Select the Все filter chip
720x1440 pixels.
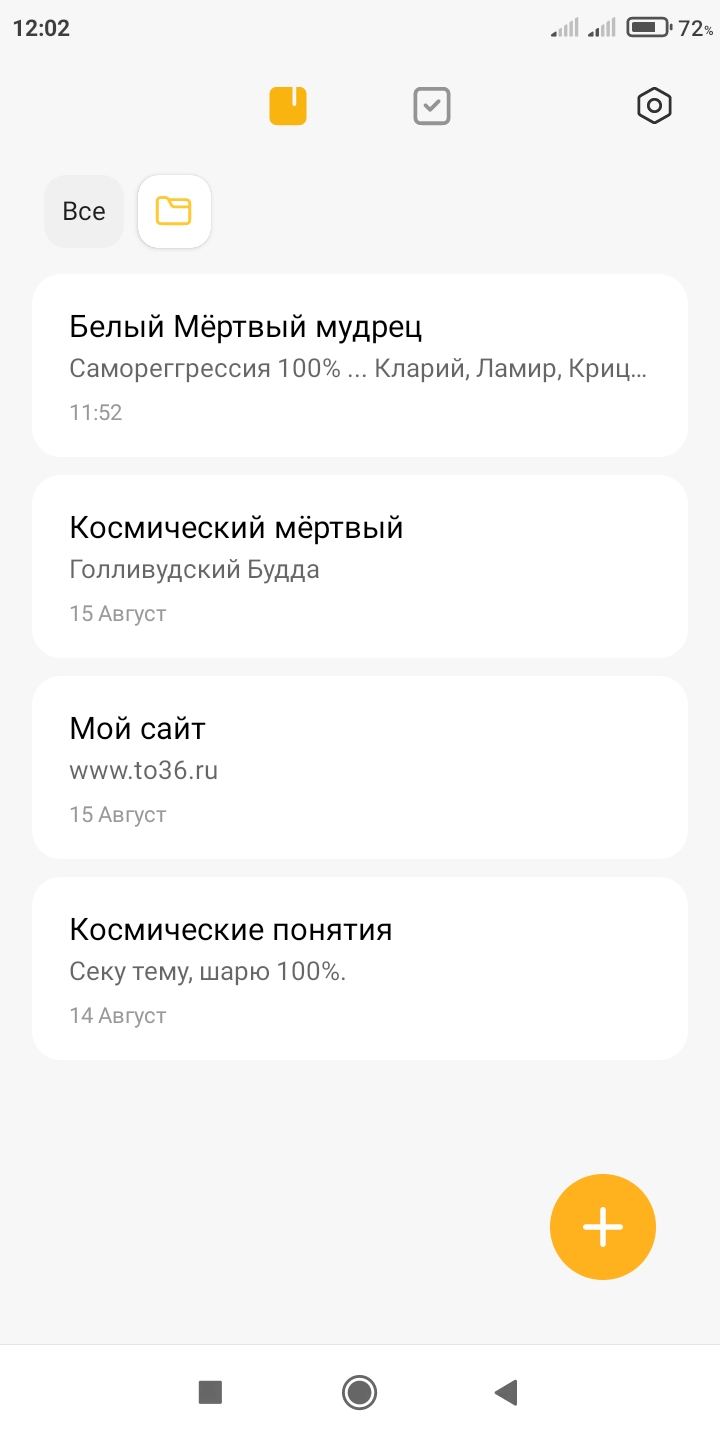[x=84, y=211]
